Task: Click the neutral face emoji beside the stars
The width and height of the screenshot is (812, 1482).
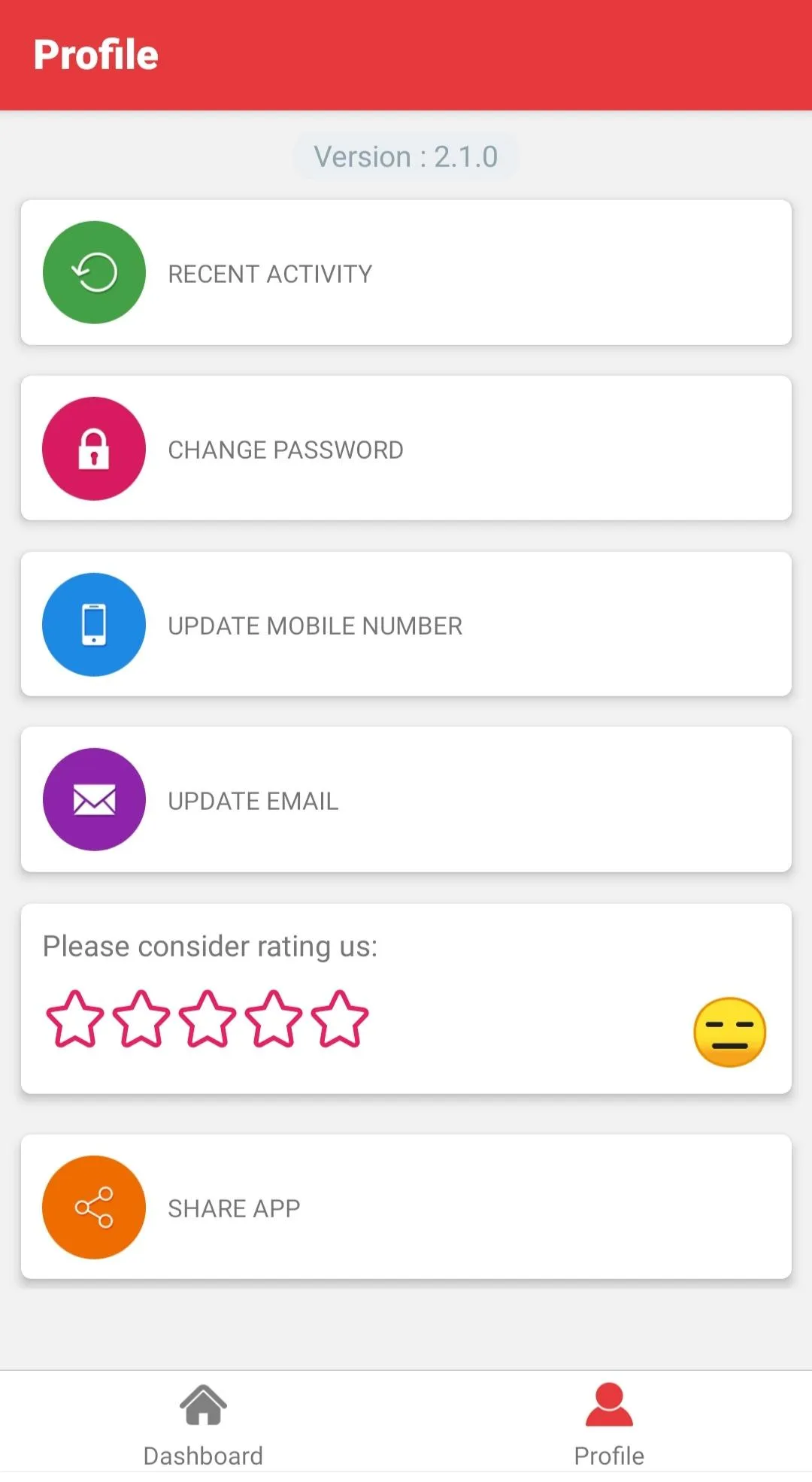Action: pos(730,1032)
